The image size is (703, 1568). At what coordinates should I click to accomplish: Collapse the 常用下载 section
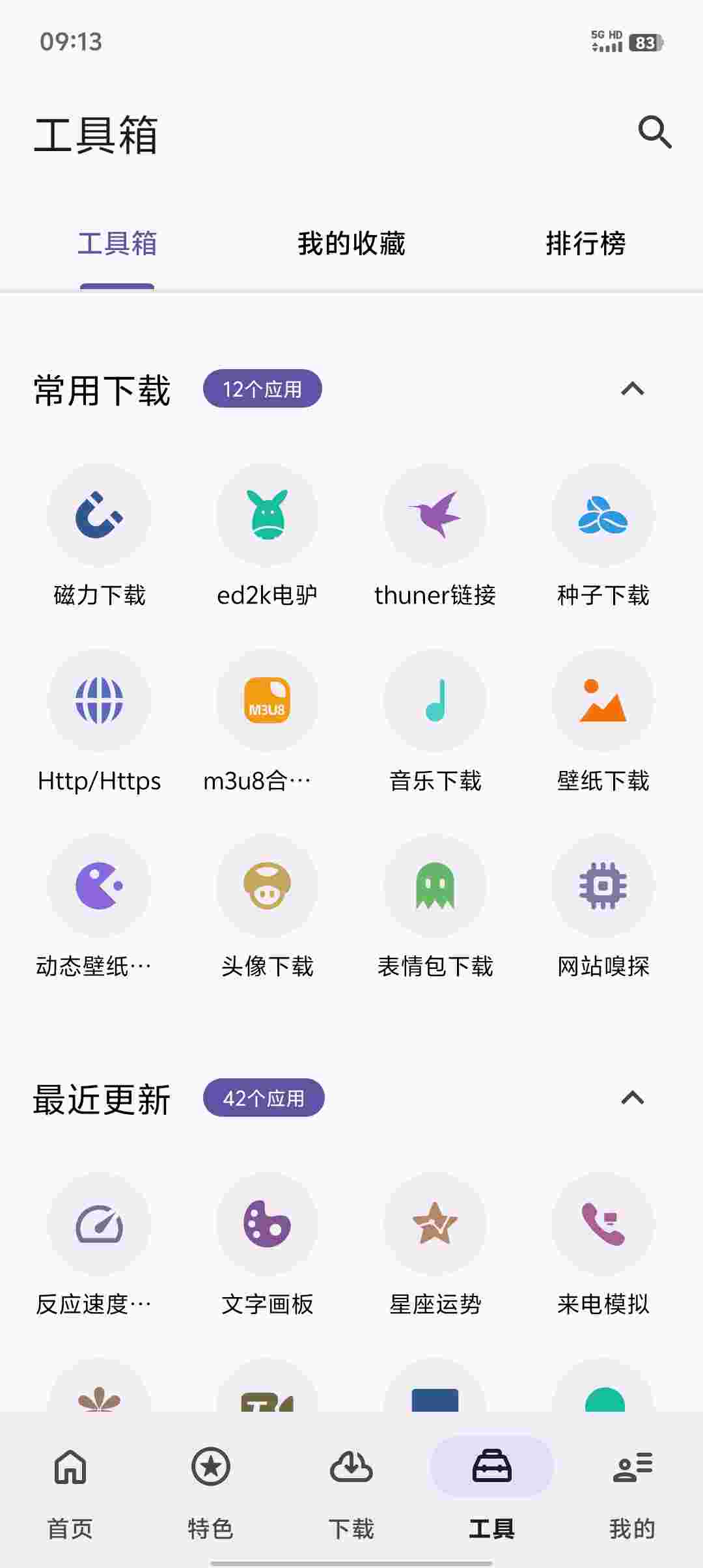pos(632,389)
